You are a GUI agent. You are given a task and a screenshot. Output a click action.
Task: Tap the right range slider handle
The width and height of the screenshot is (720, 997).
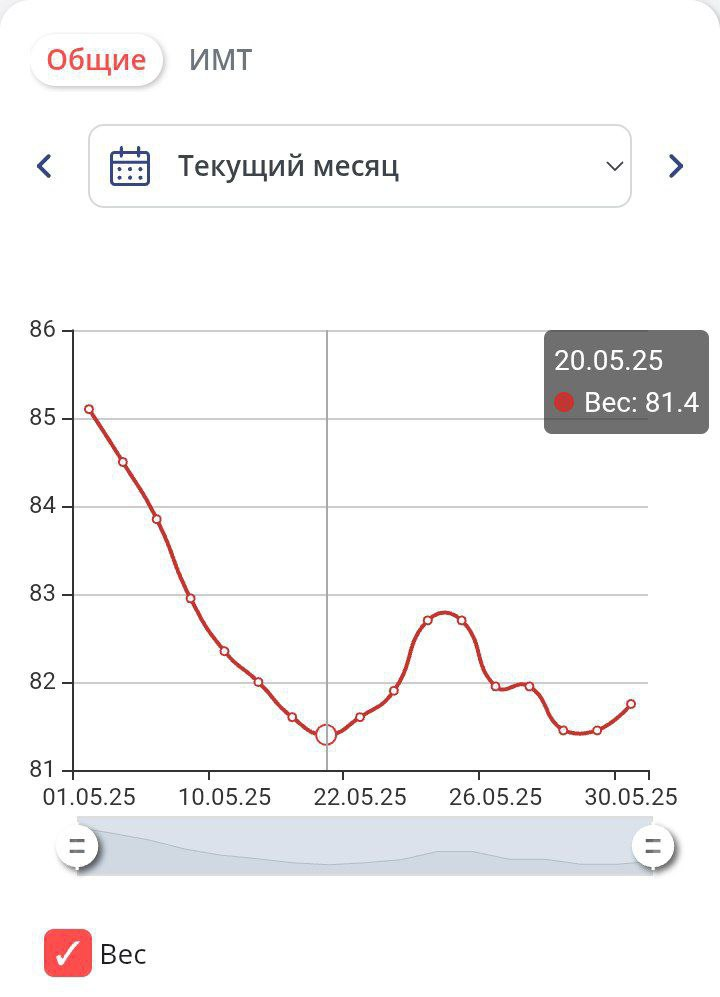(x=653, y=847)
